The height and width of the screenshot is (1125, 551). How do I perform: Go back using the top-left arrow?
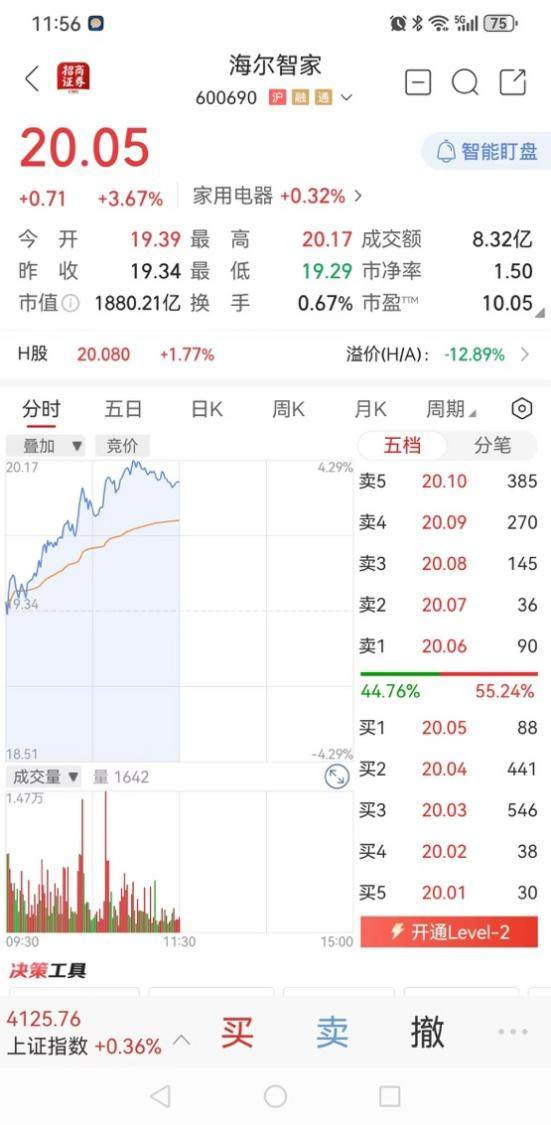point(32,80)
